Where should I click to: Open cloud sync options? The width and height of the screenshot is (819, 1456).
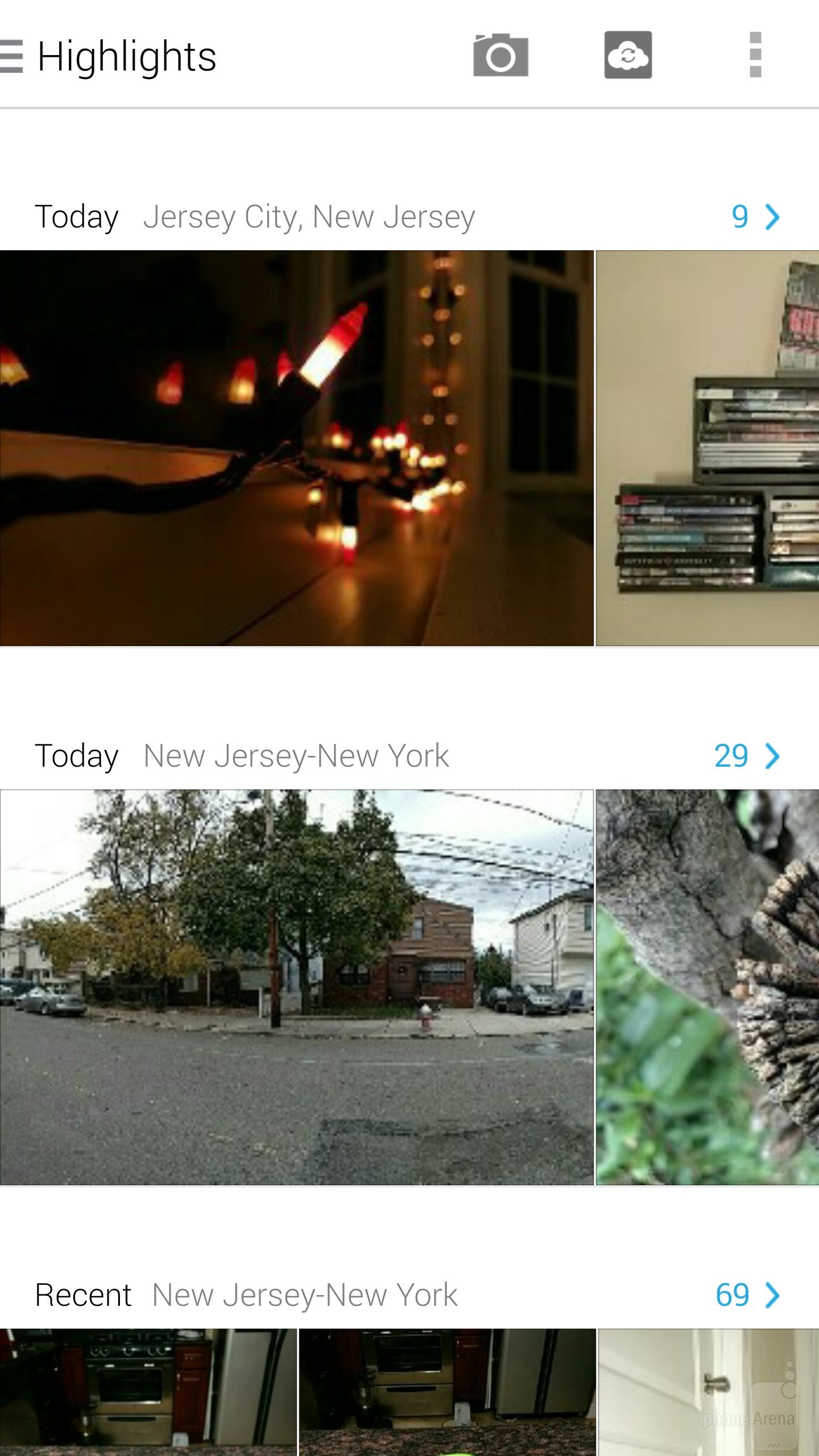point(628,55)
